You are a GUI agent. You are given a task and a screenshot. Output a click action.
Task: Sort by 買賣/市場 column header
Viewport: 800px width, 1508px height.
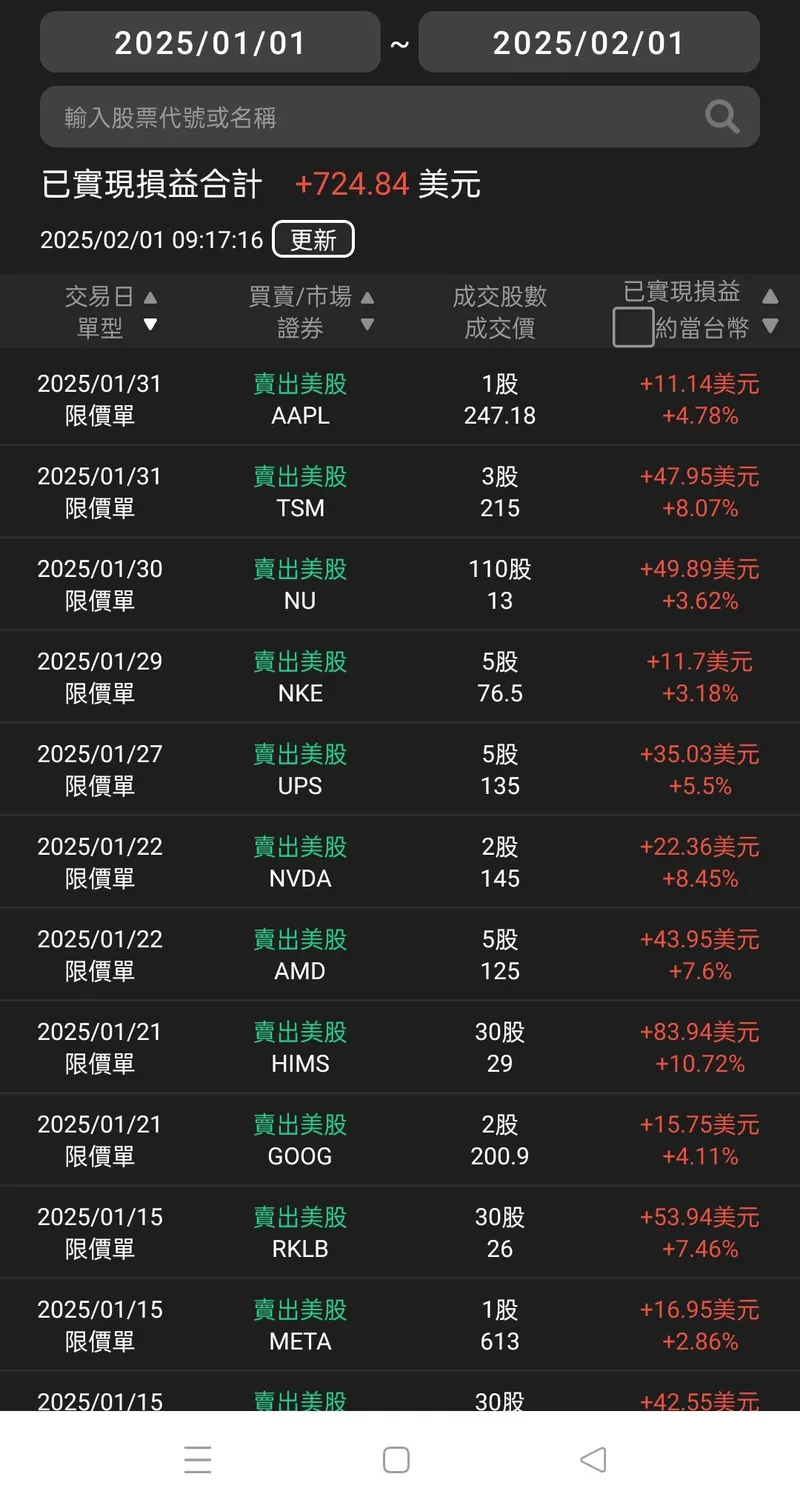310,297
